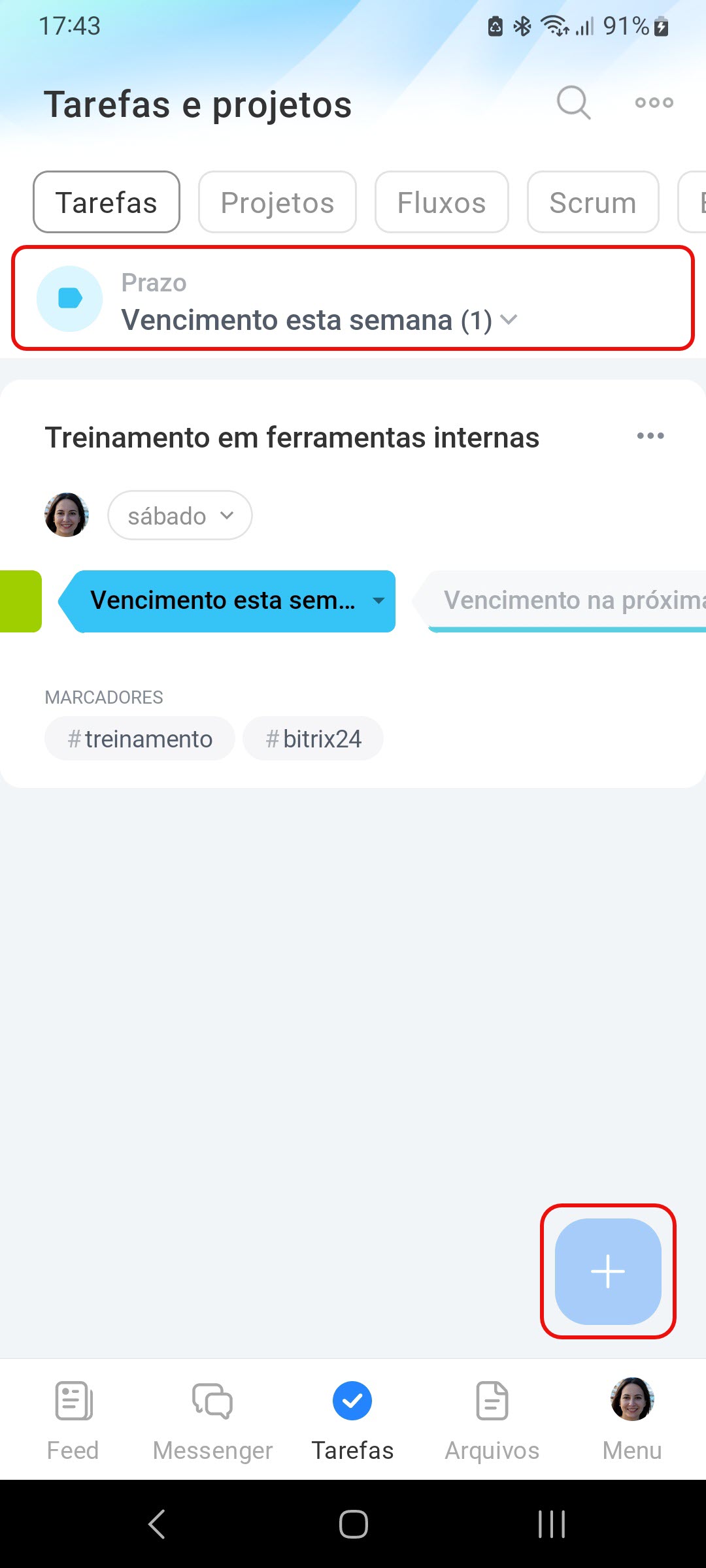
Task: Go back using the system back button
Action: [157, 1524]
